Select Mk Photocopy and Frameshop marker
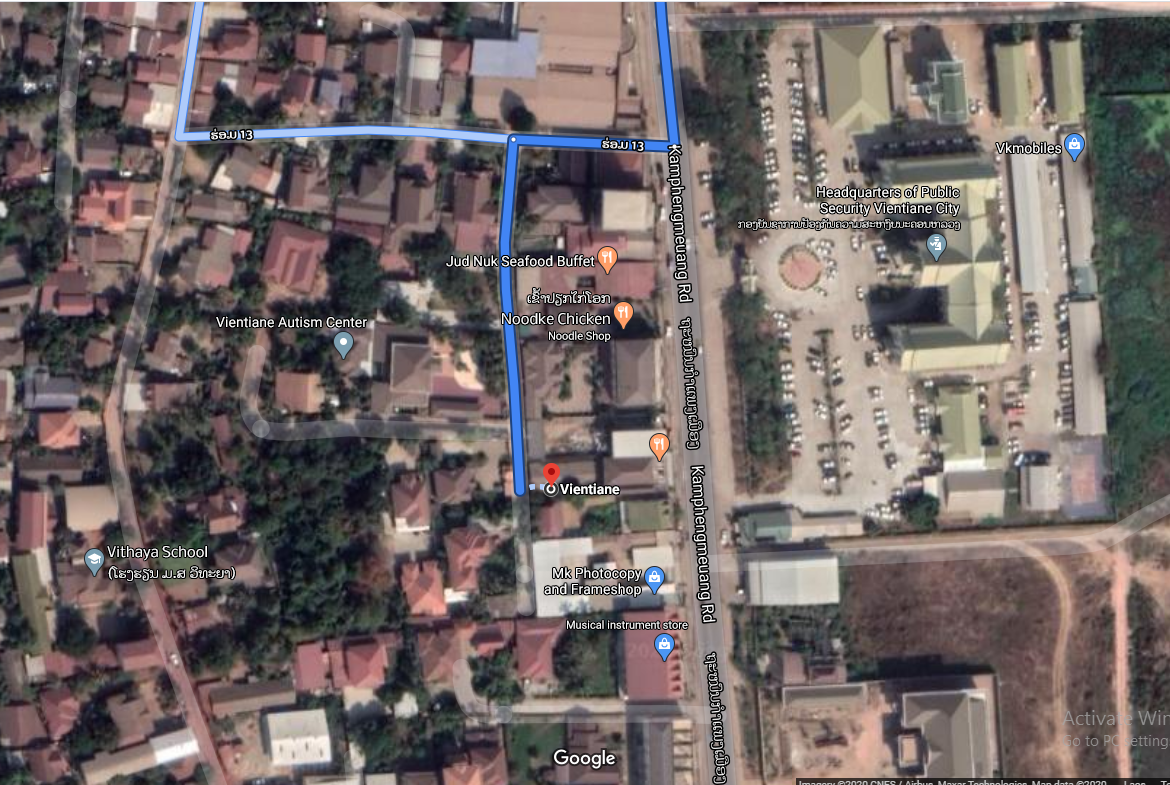Viewport: 1170px width, 785px height. (x=654, y=577)
